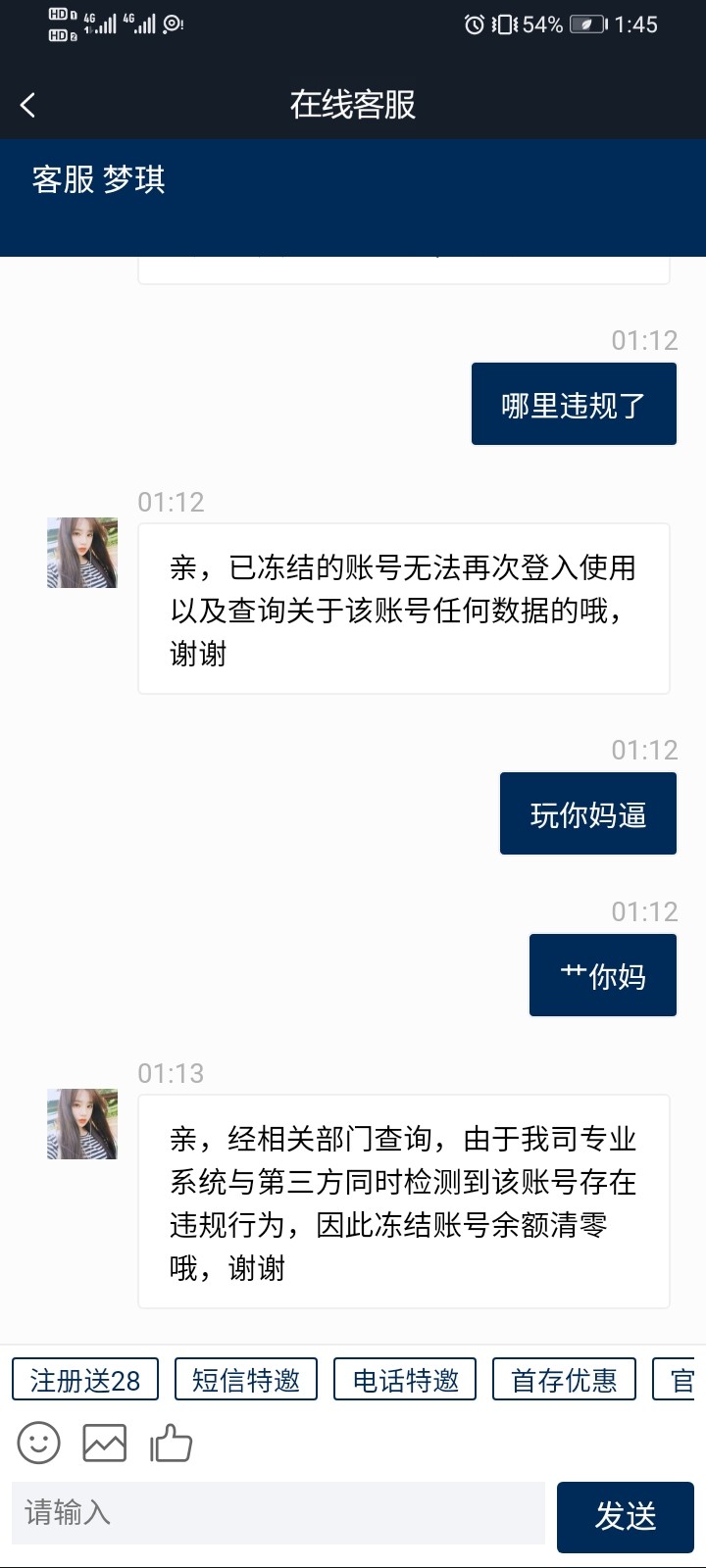Open the emoji picker

click(x=39, y=1444)
